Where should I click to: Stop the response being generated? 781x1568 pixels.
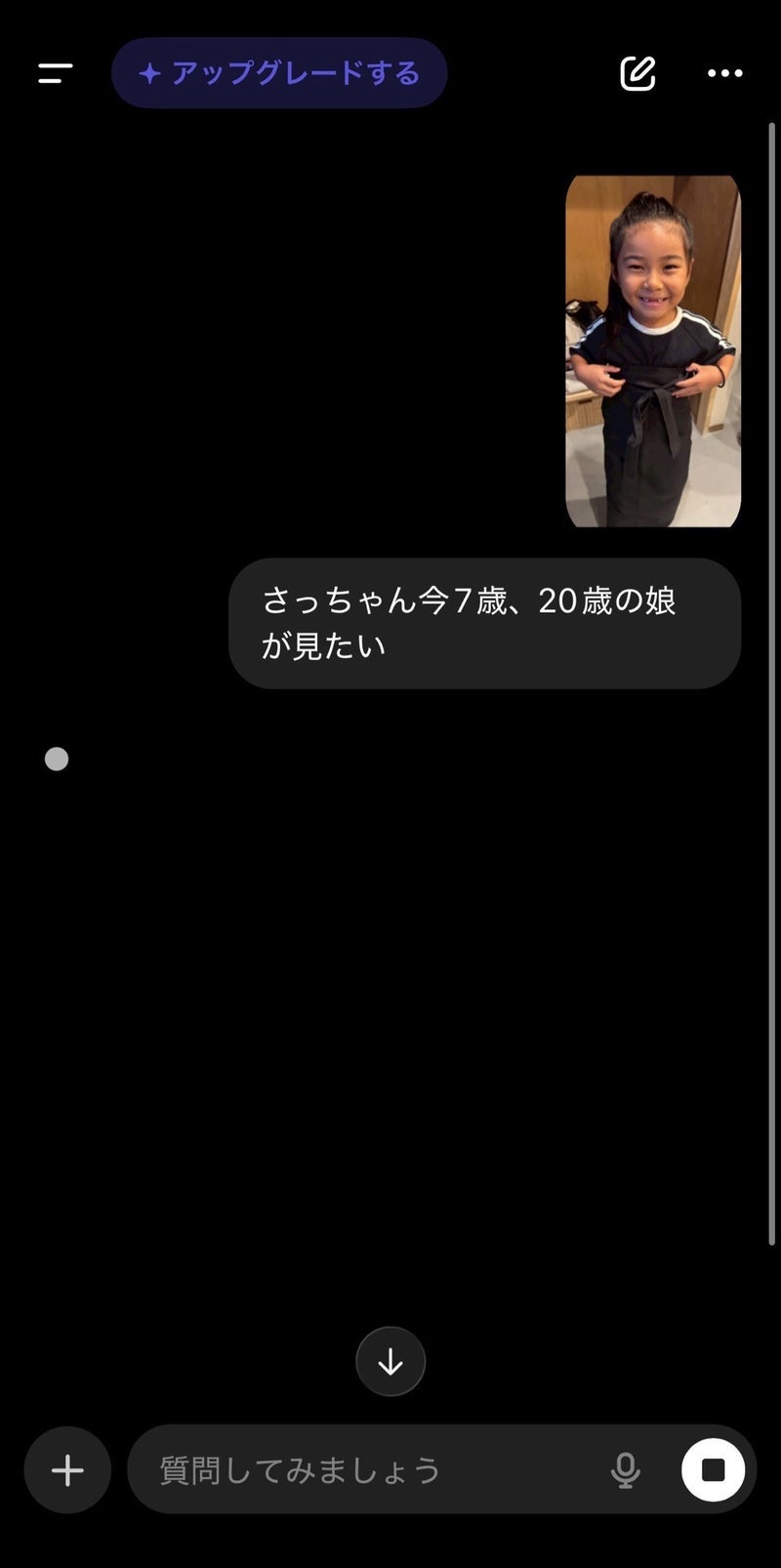coord(713,1470)
